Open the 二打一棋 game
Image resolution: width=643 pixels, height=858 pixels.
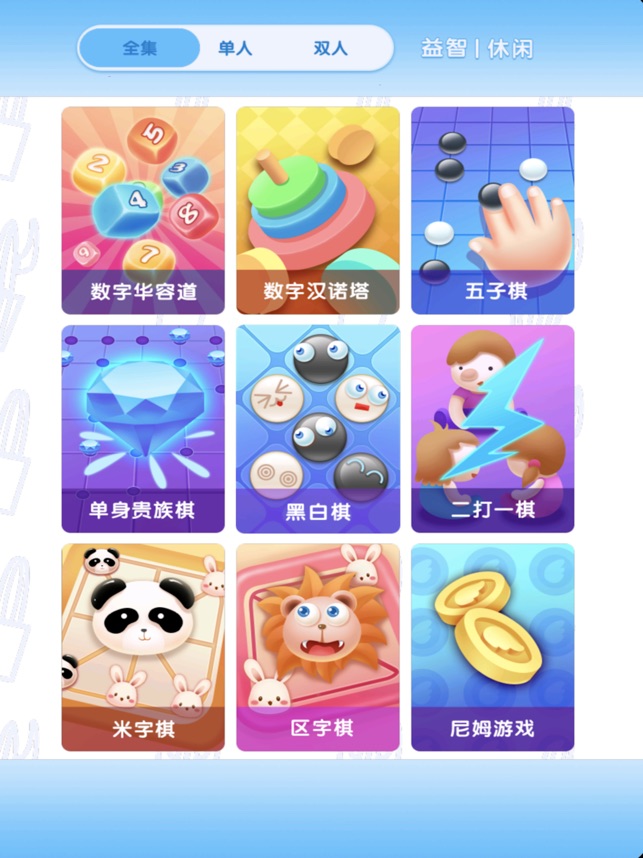point(492,428)
